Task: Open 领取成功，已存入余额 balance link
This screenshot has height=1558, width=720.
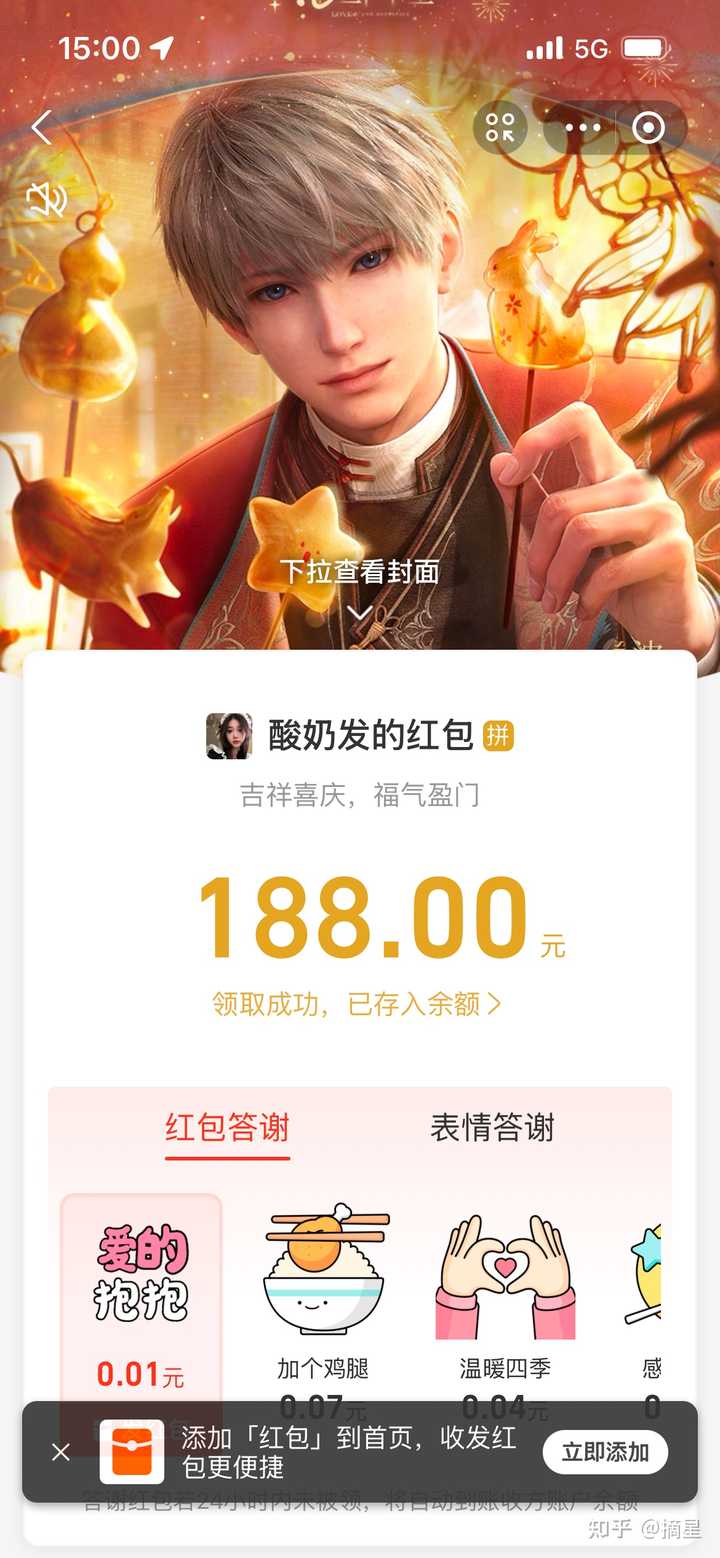Action: (357, 1004)
